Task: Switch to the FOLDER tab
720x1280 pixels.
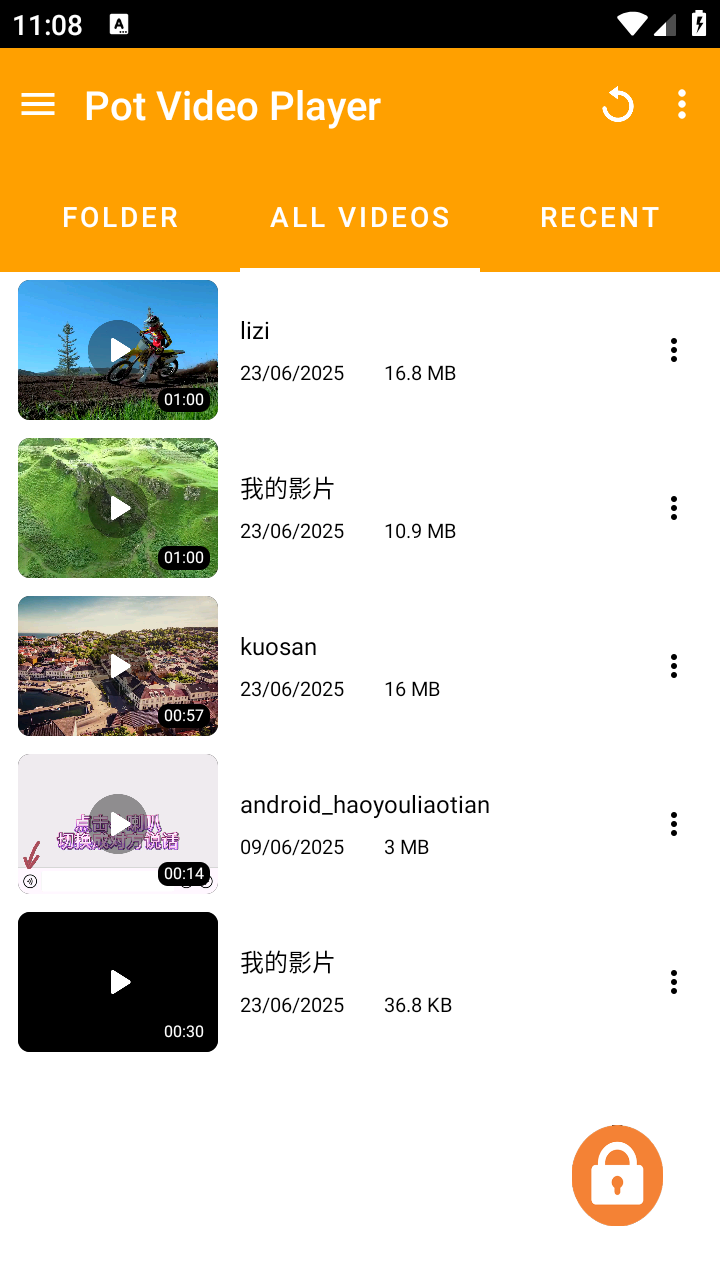Action: click(x=120, y=217)
